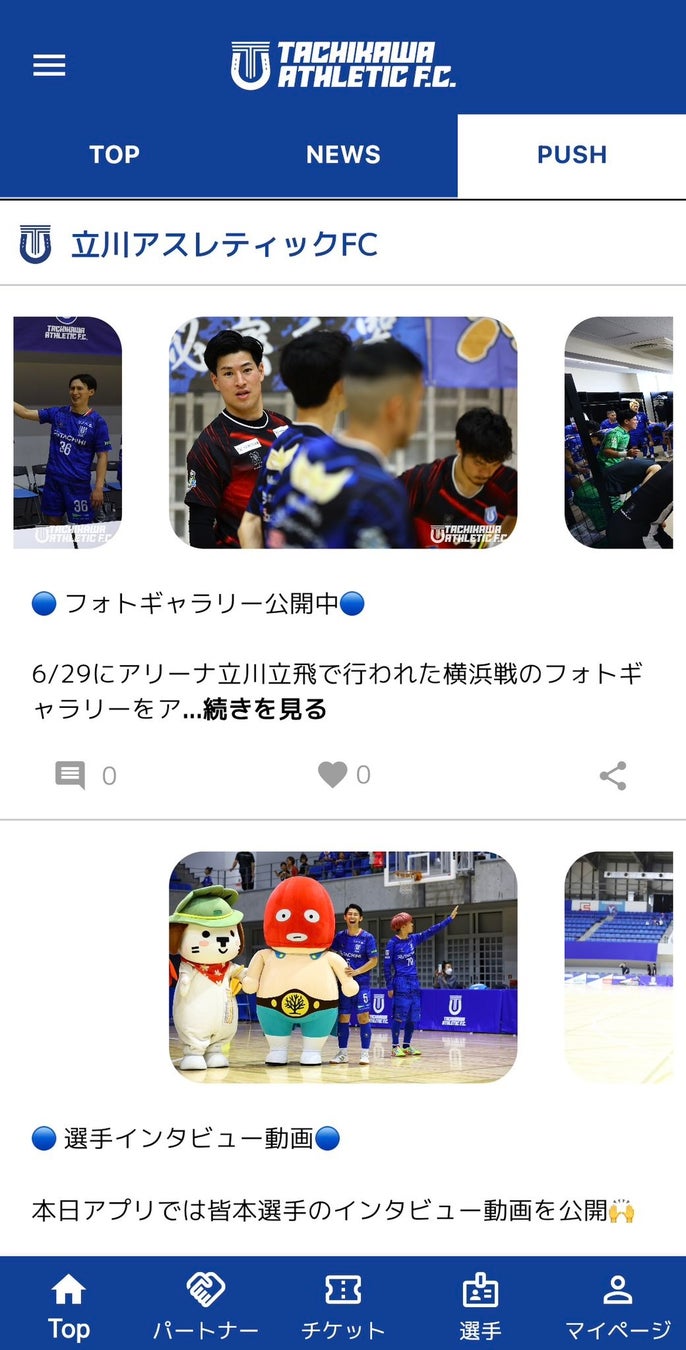Screen dimensions: 686x1350
Task: View the 選手 players section
Action: (480, 1306)
